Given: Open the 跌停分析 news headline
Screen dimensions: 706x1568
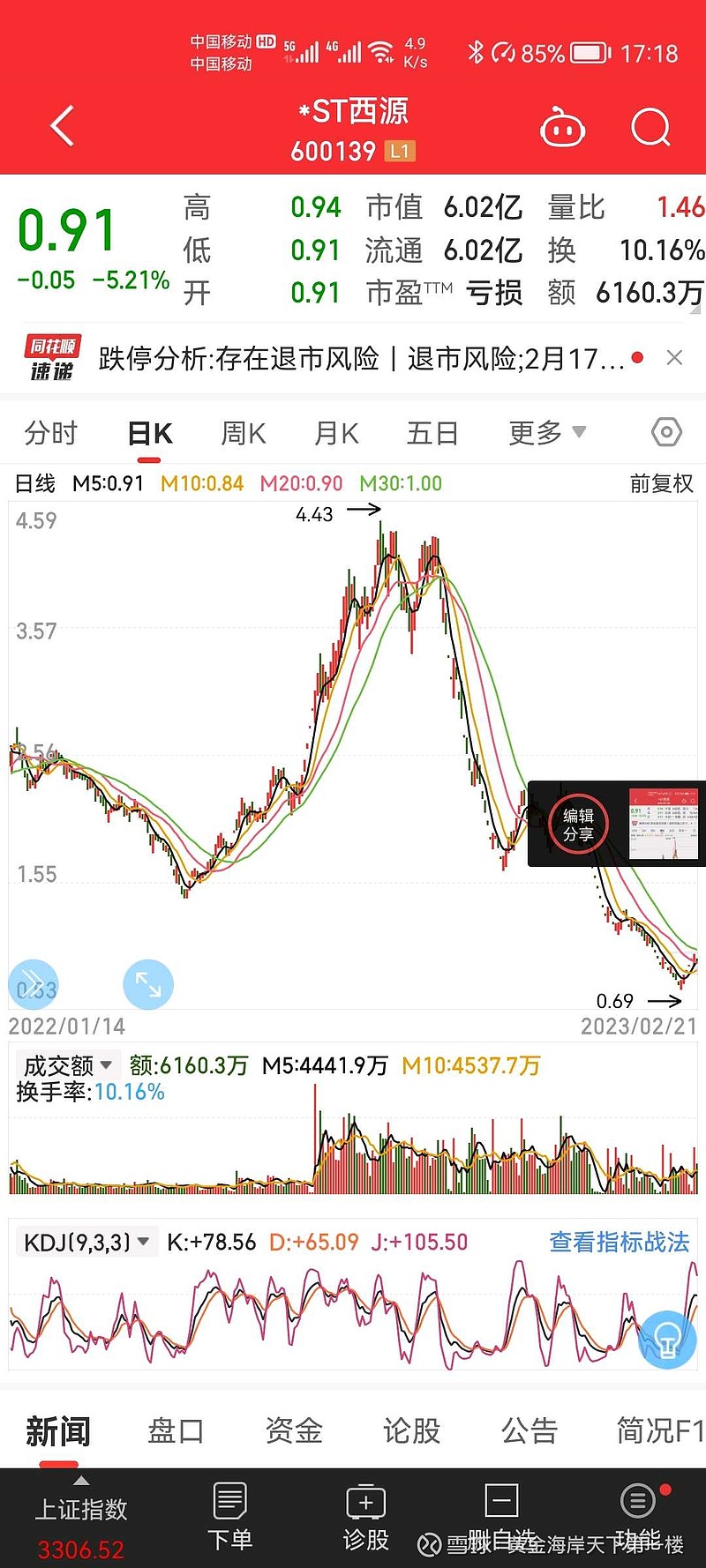Looking at the screenshot, I should click(x=360, y=359).
